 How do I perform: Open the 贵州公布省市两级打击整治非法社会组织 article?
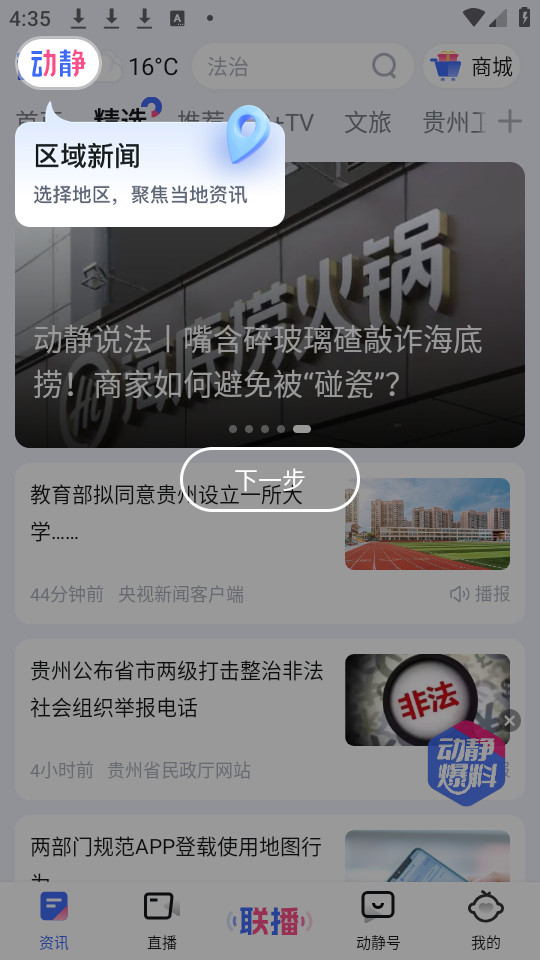[x=269, y=719]
